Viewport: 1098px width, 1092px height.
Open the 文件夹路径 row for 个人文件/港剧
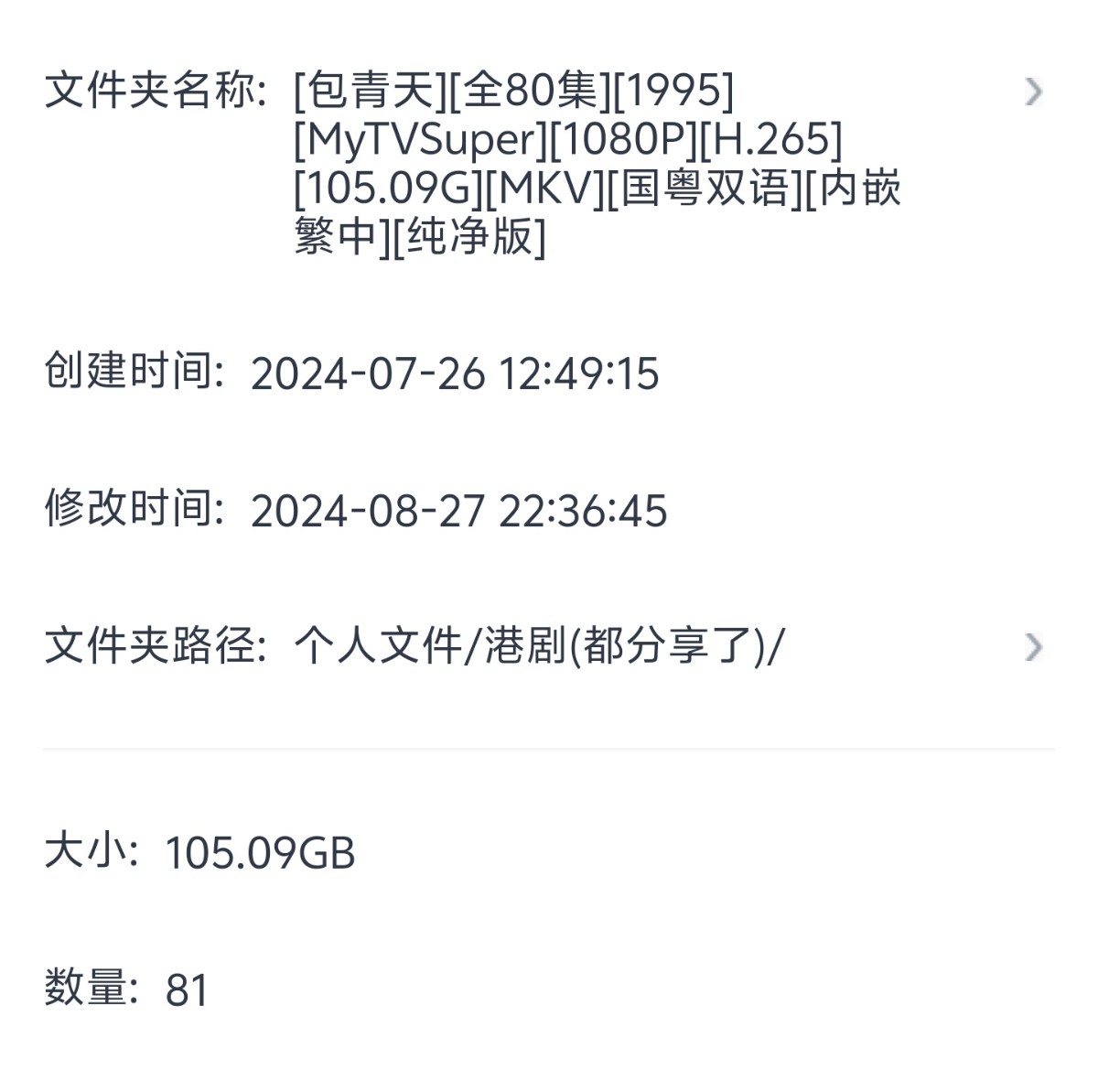pyautogui.click(x=1032, y=647)
